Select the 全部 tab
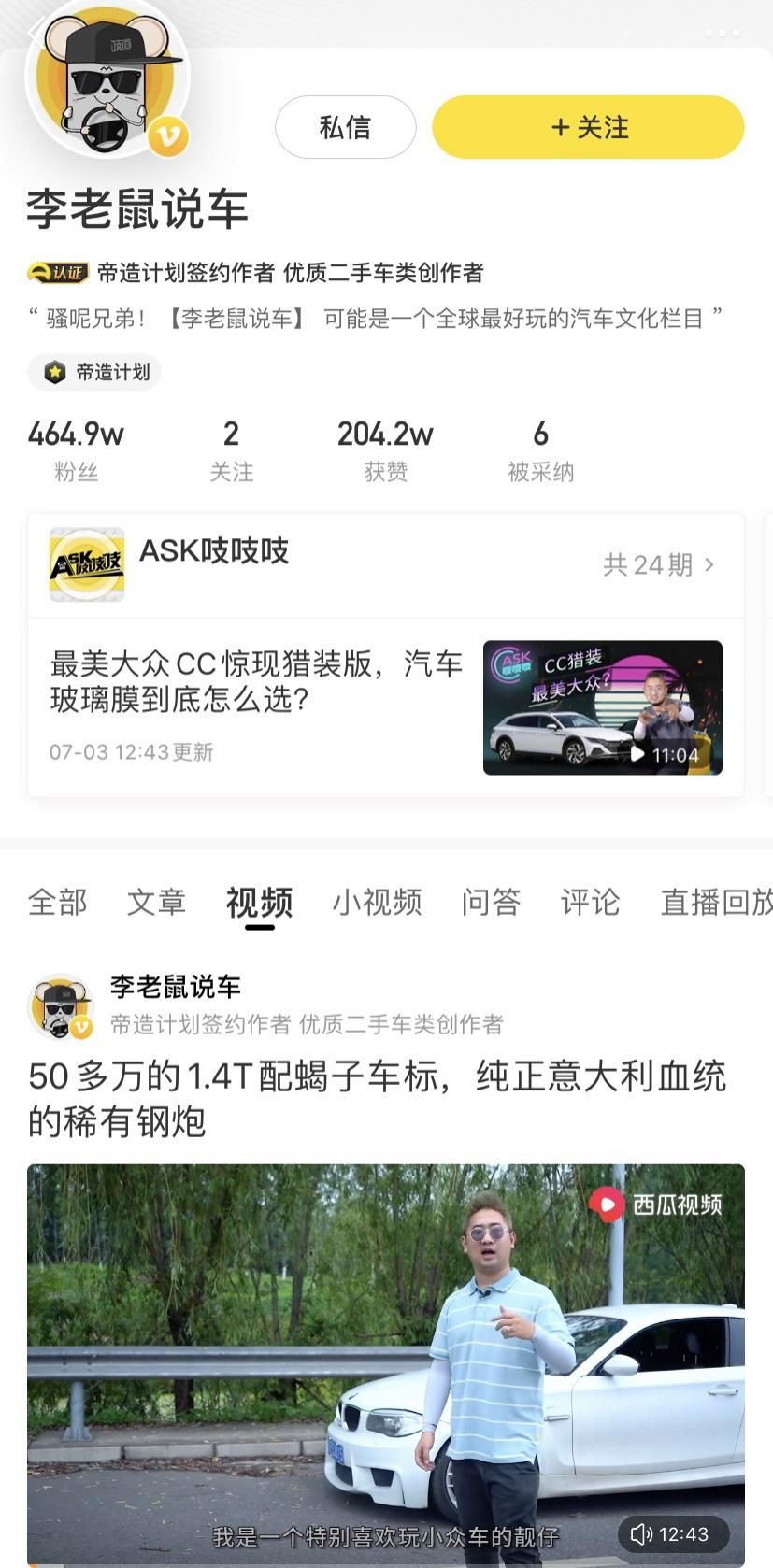This screenshot has height=1568, width=773. (58, 902)
